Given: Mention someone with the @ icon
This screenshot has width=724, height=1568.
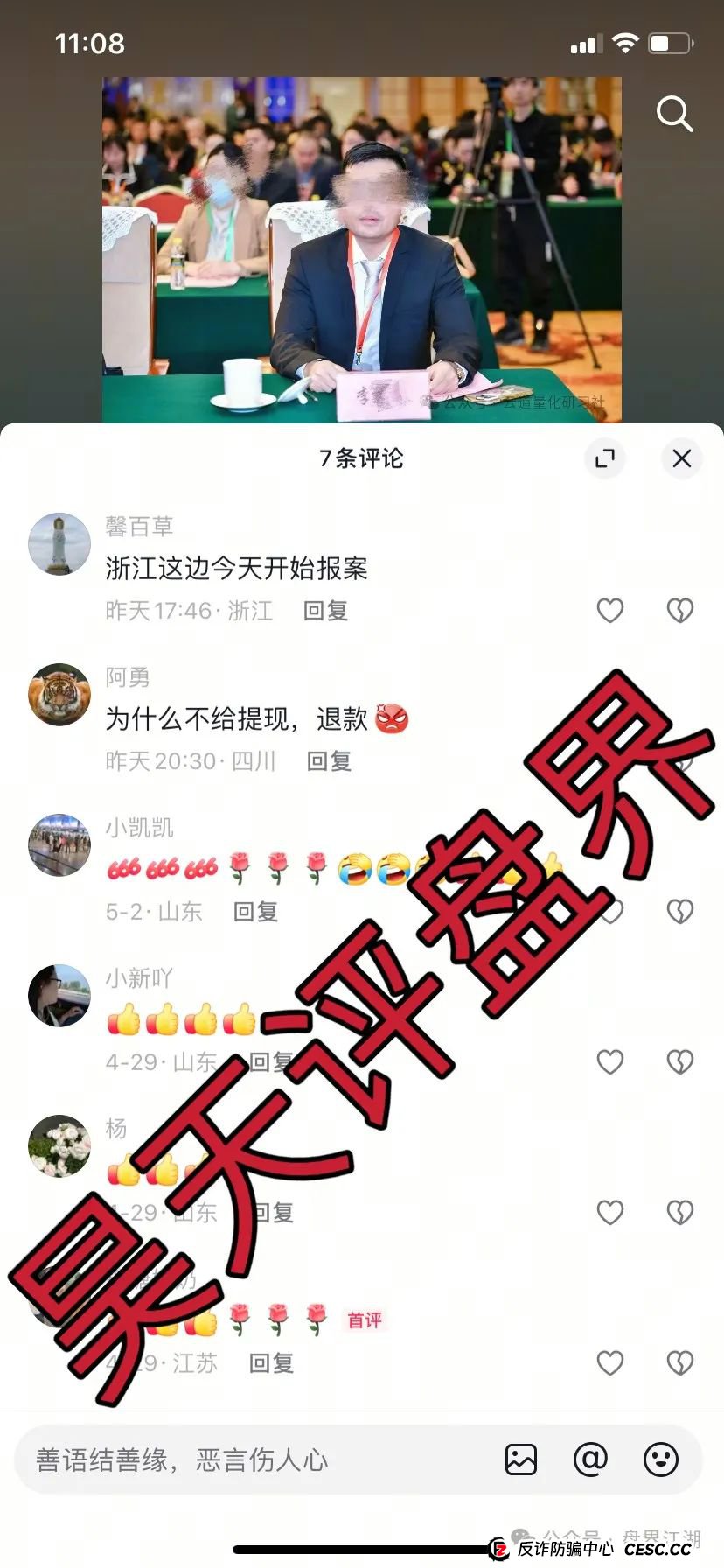Looking at the screenshot, I should coord(590,1459).
